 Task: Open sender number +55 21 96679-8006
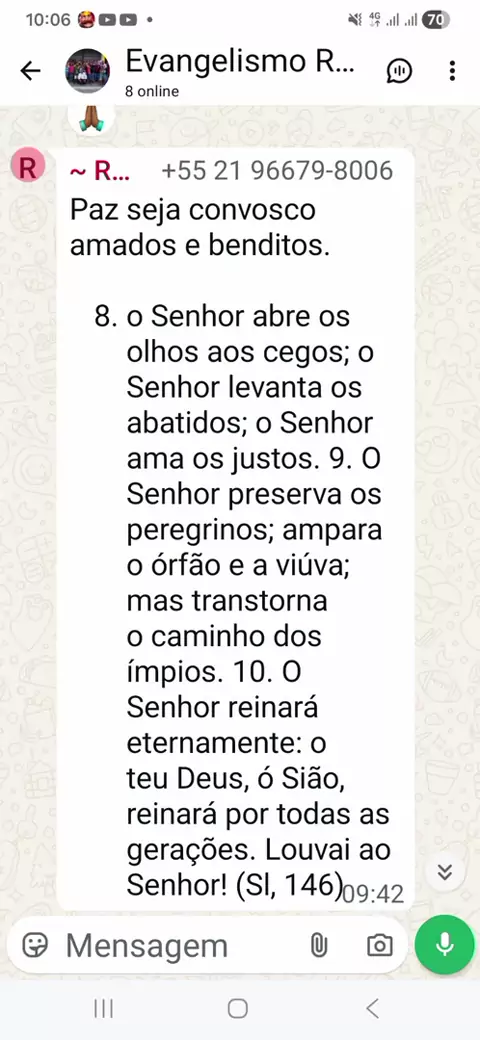(x=277, y=171)
